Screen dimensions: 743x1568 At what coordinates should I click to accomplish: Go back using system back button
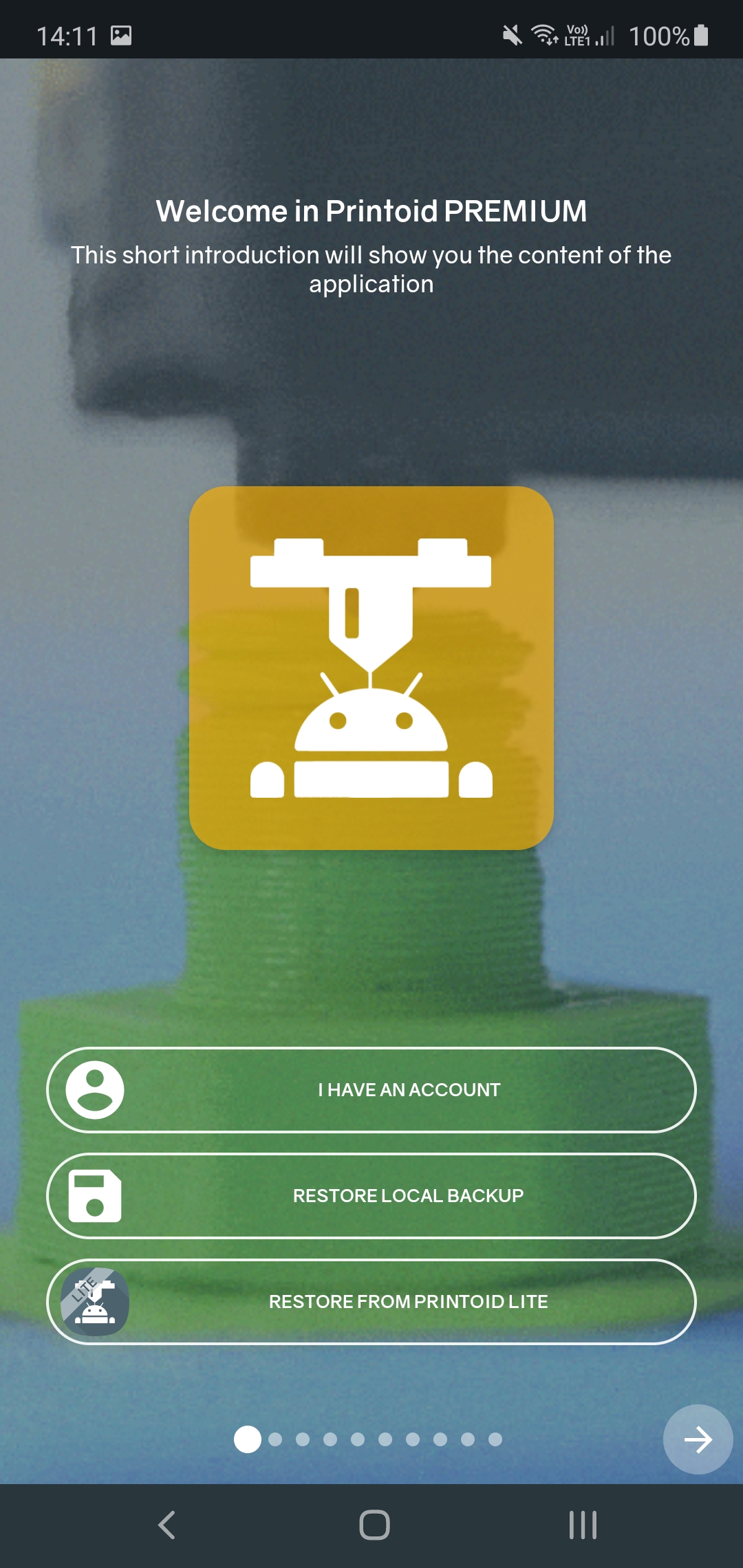click(167, 1525)
